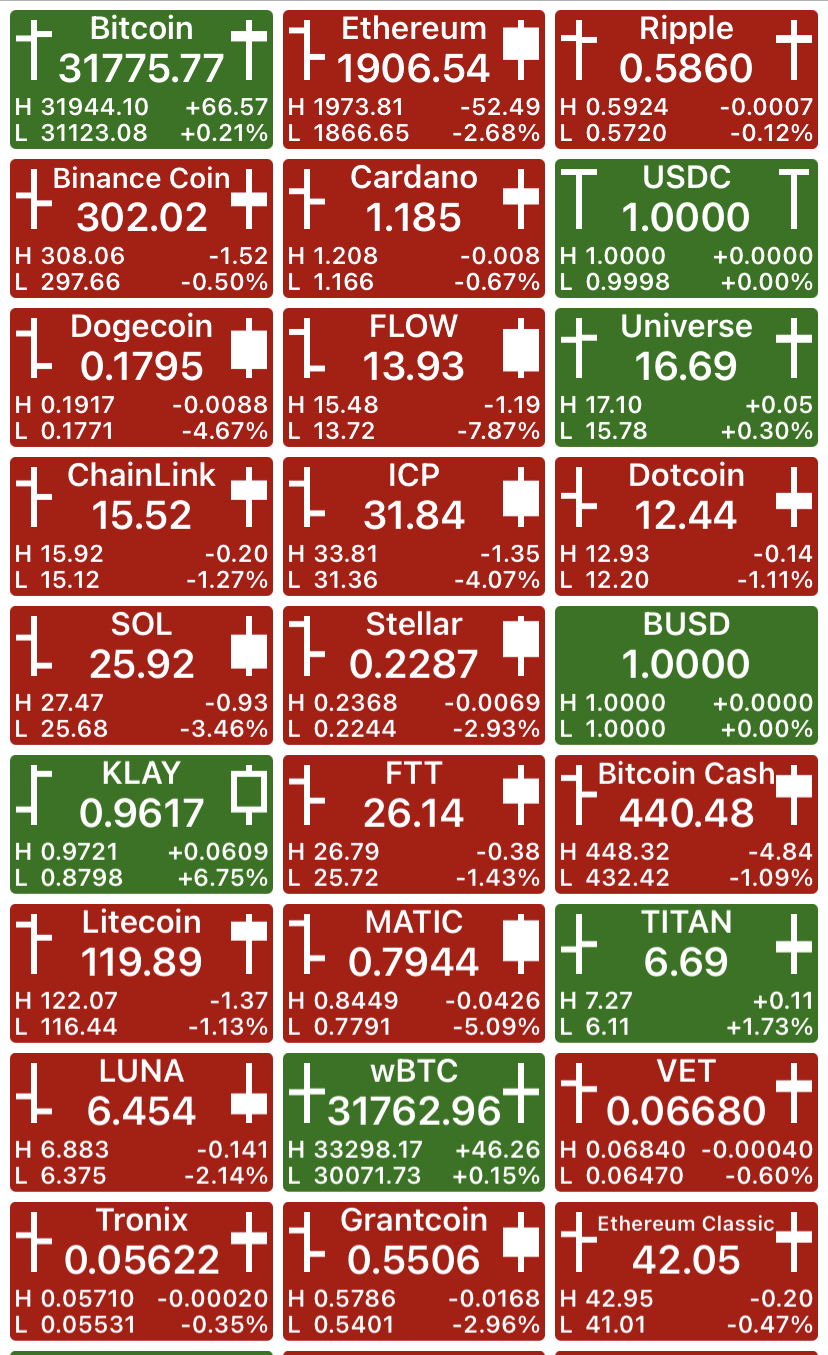Tap the SOL price tile

[141, 676]
